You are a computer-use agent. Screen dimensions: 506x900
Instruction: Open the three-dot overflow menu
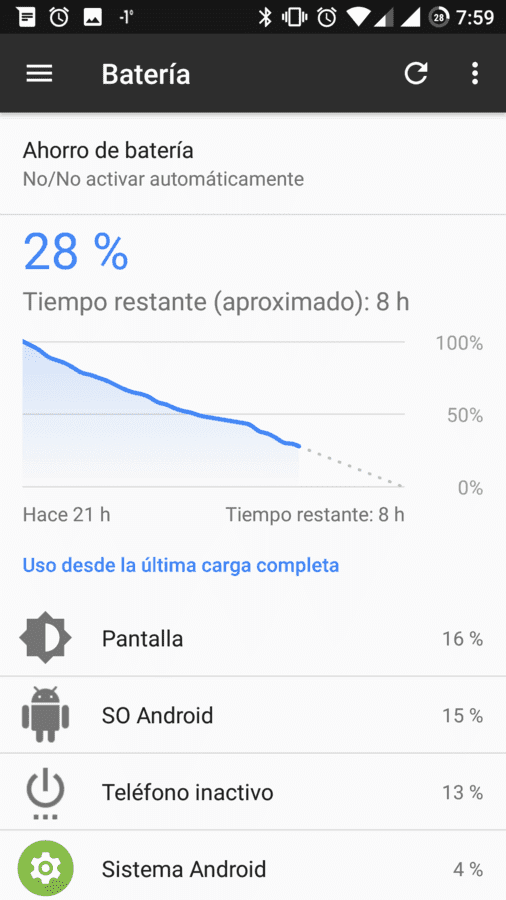[x=474, y=73]
